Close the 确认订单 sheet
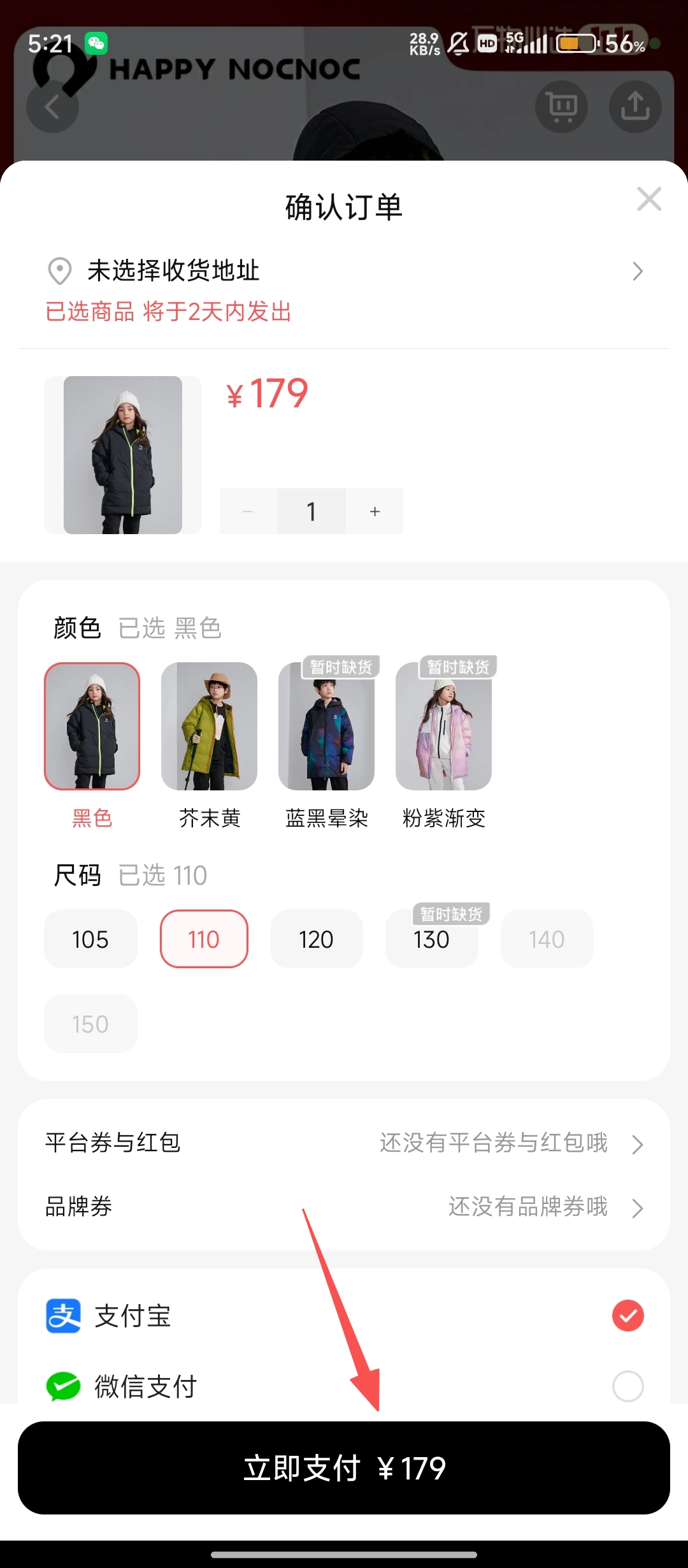 [649, 200]
